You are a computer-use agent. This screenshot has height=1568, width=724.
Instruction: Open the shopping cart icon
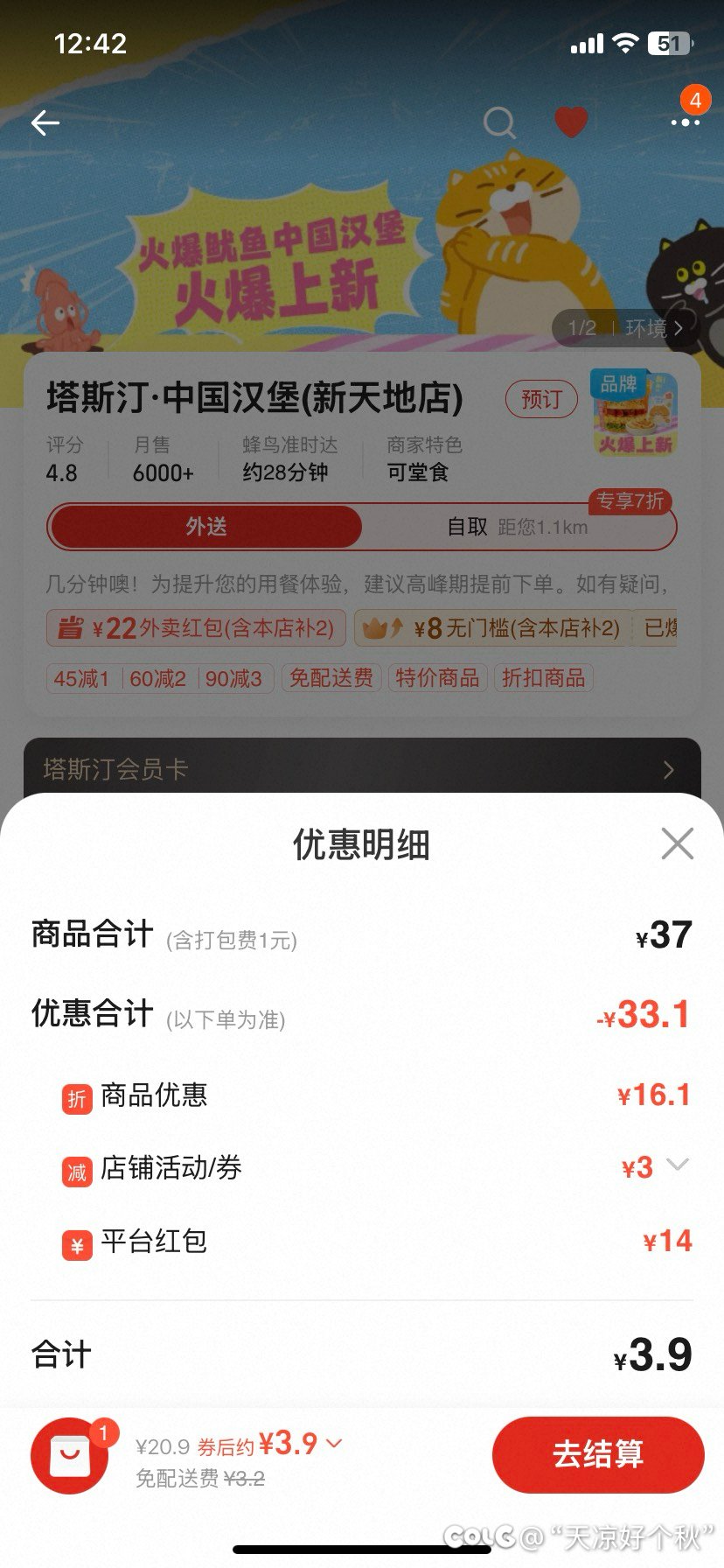(70, 1455)
